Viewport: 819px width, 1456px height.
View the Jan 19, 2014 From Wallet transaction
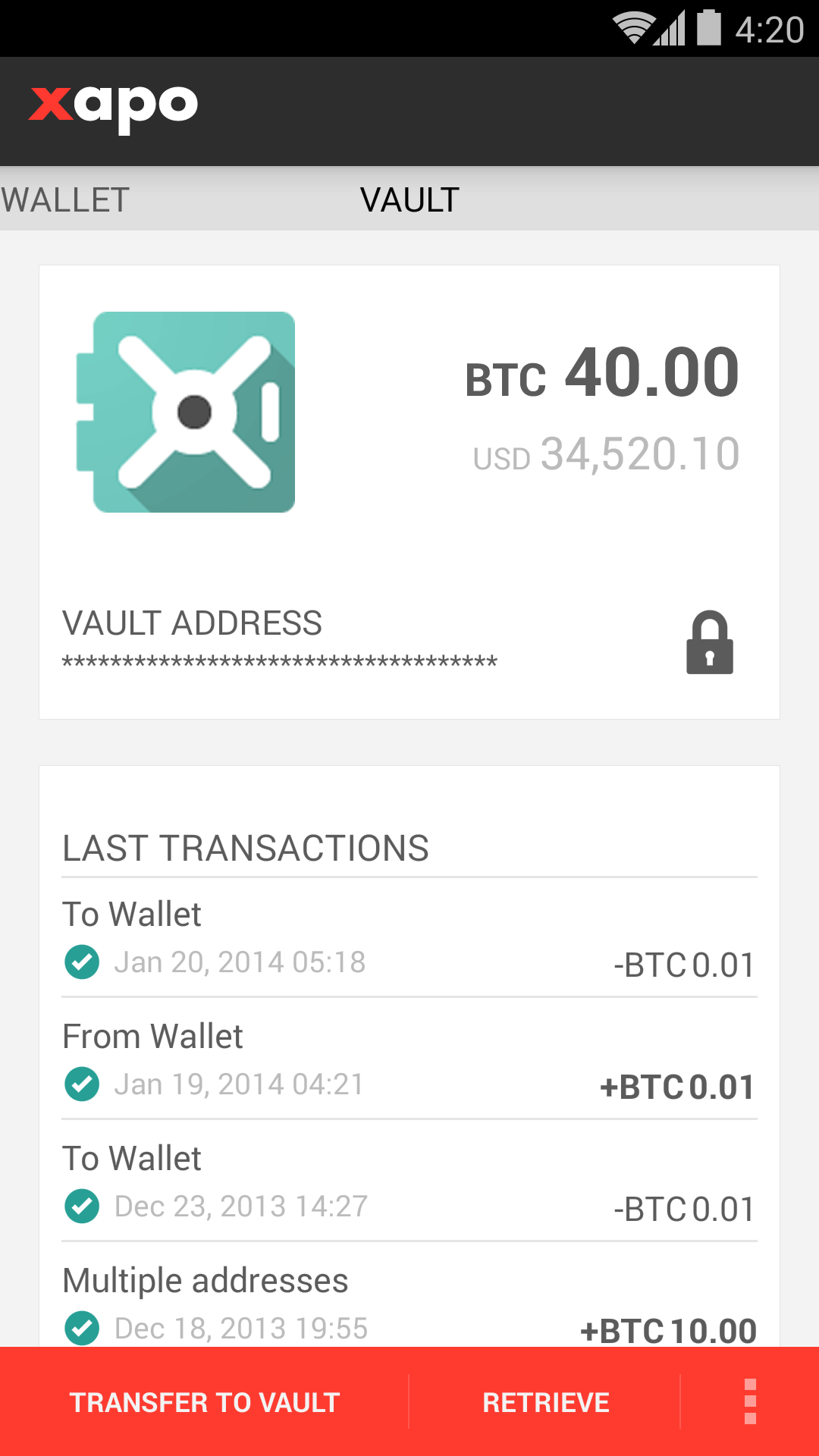click(x=409, y=1060)
